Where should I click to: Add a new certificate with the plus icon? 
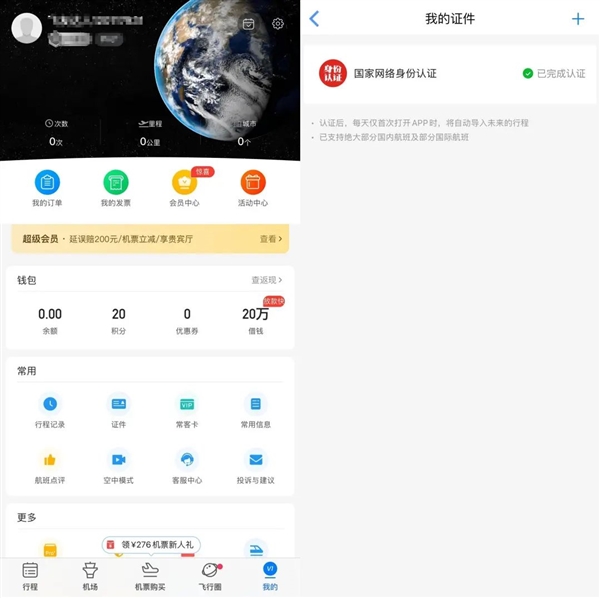point(577,19)
